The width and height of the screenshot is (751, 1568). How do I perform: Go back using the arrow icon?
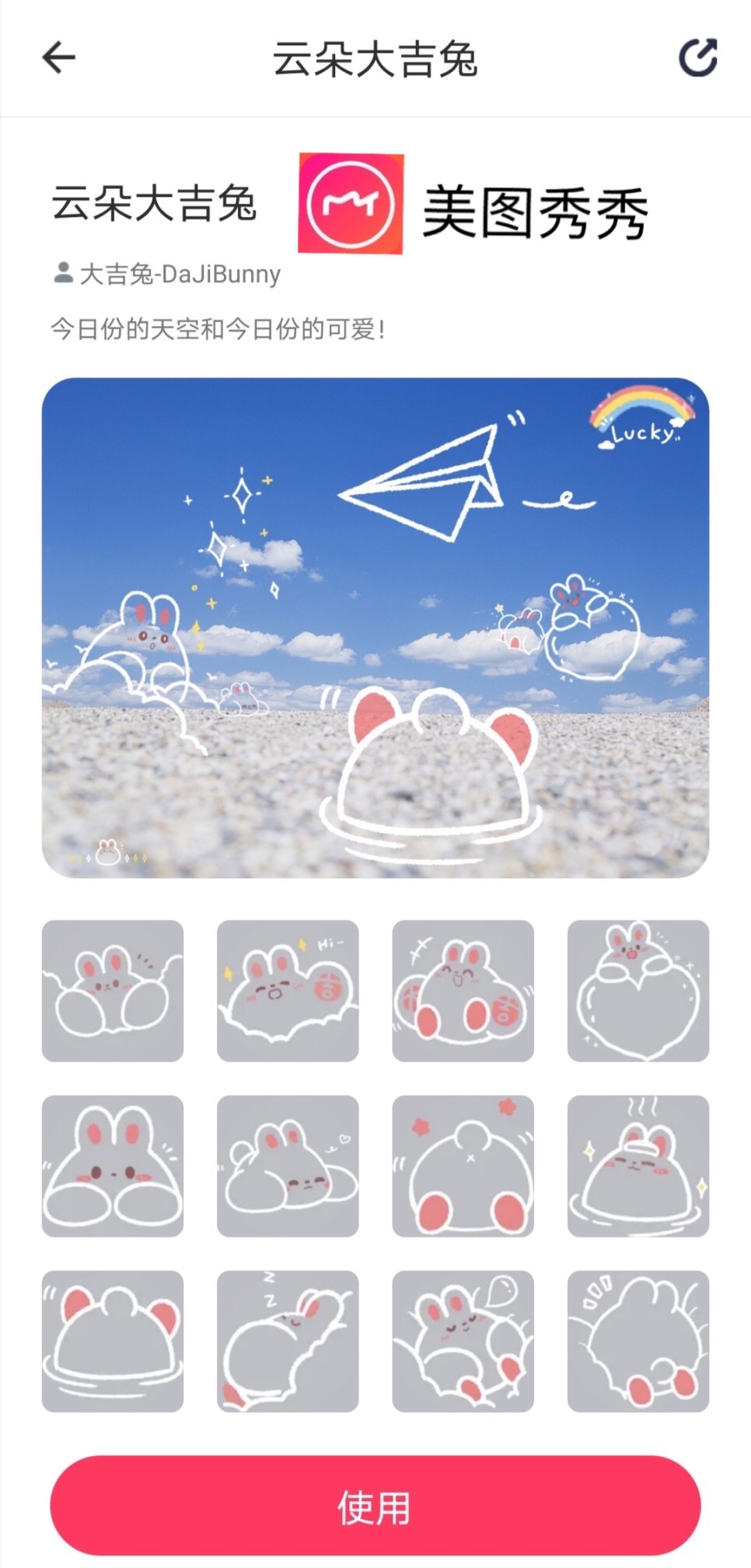pyautogui.click(x=59, y=58)
